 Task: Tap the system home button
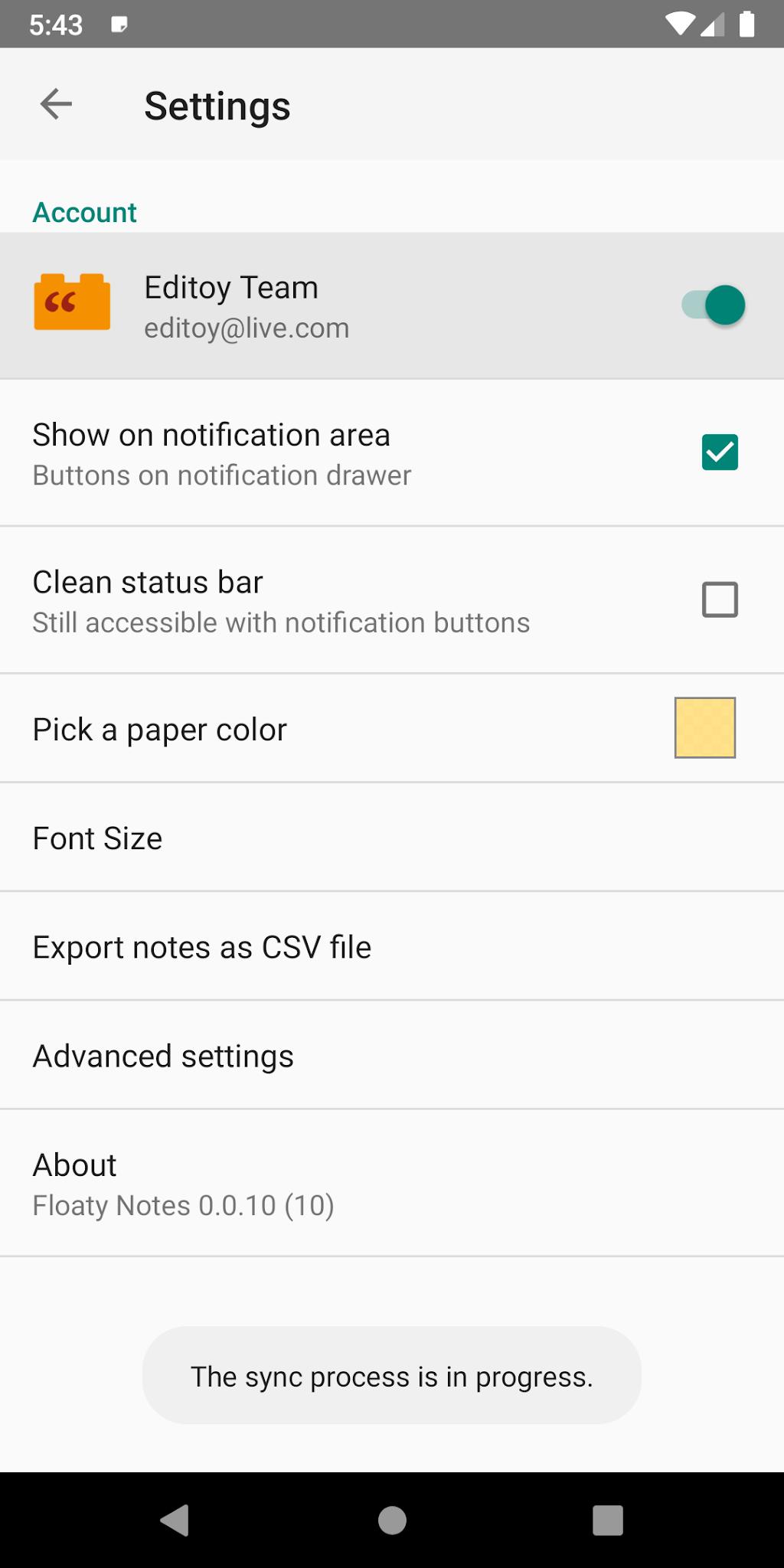(x=392, y=1520)
